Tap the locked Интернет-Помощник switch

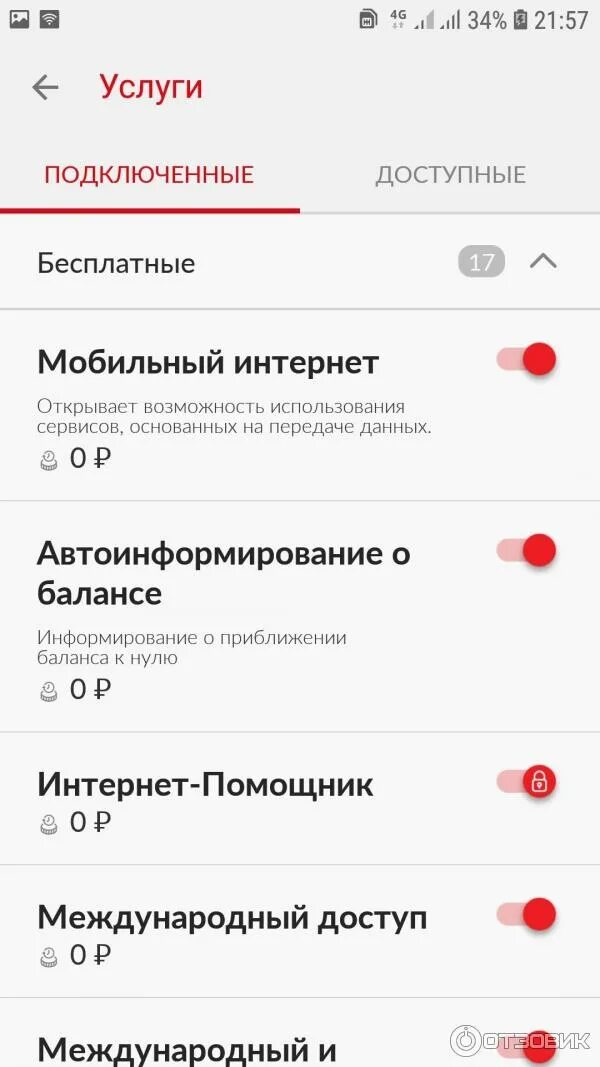[x=527, y=782]
